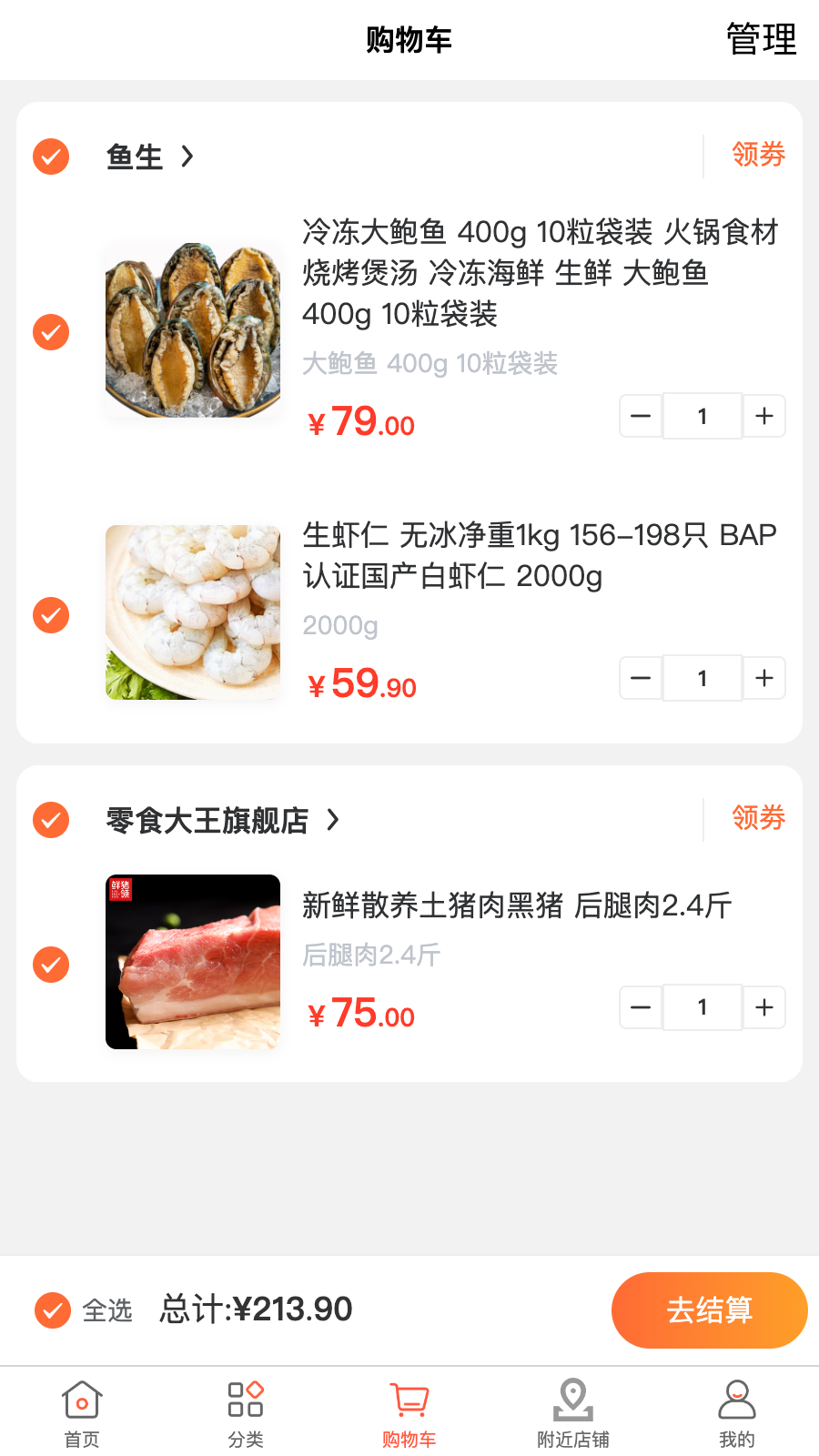Open the 零食大王旗舰店 store page
This screenshot has width=819, height=1456.
[222, 820]
